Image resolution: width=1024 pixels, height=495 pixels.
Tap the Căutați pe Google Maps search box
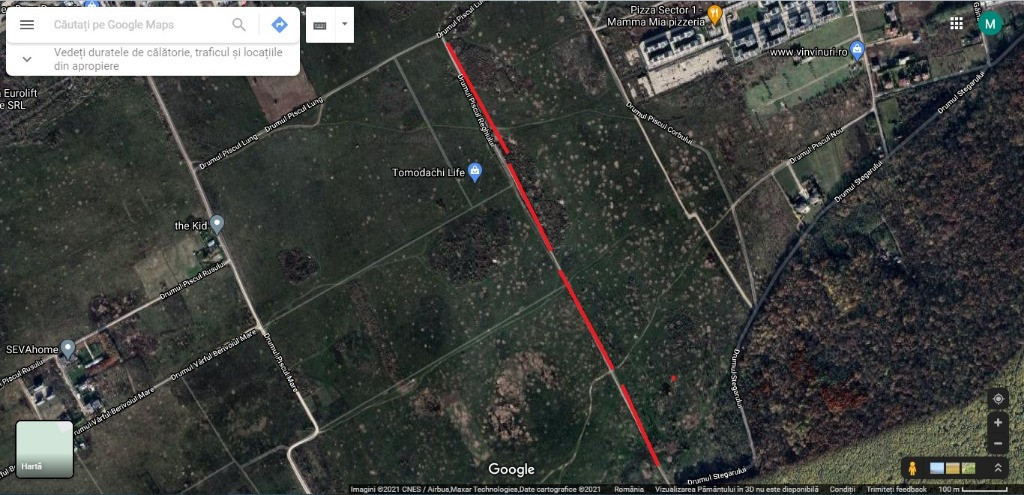pos(130,25)
